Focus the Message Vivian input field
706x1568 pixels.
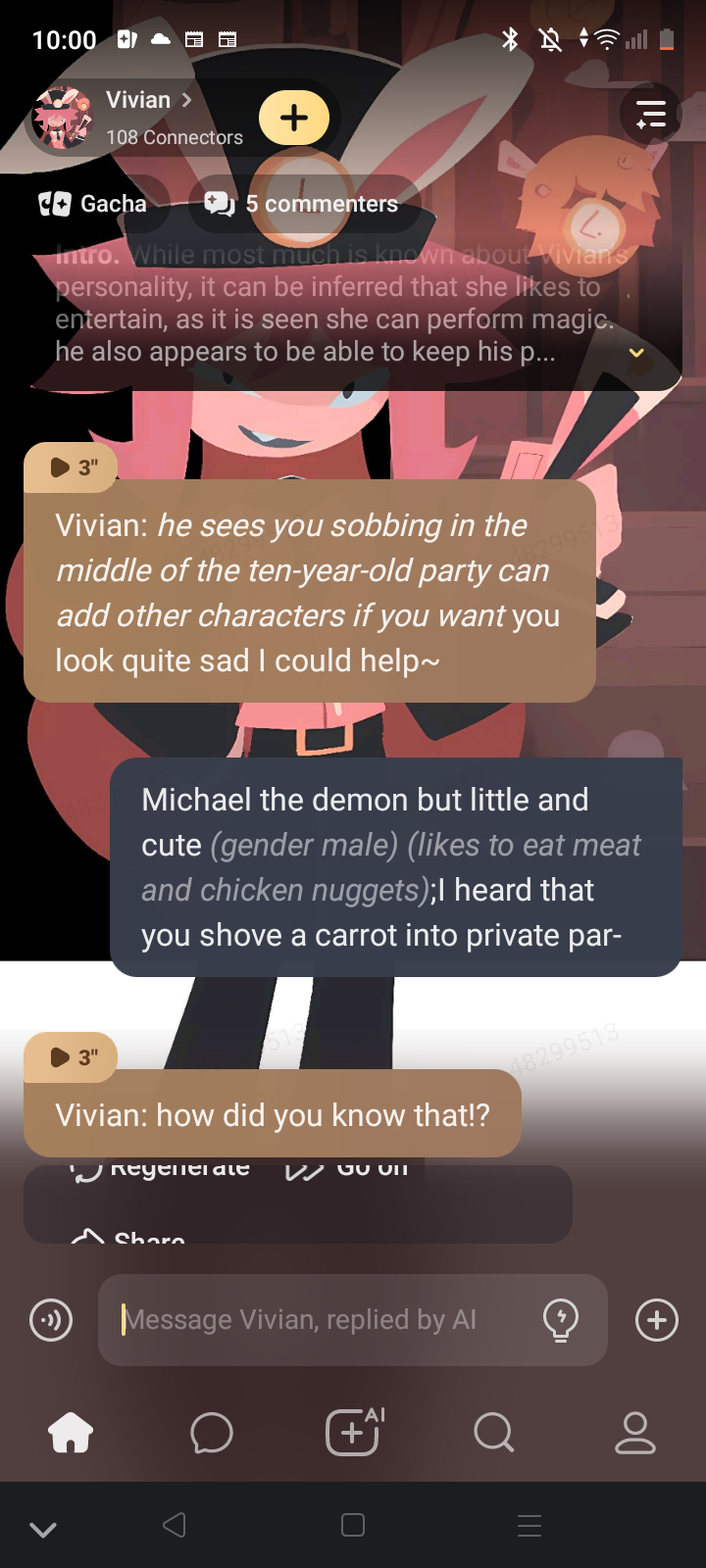[324, 1320]
